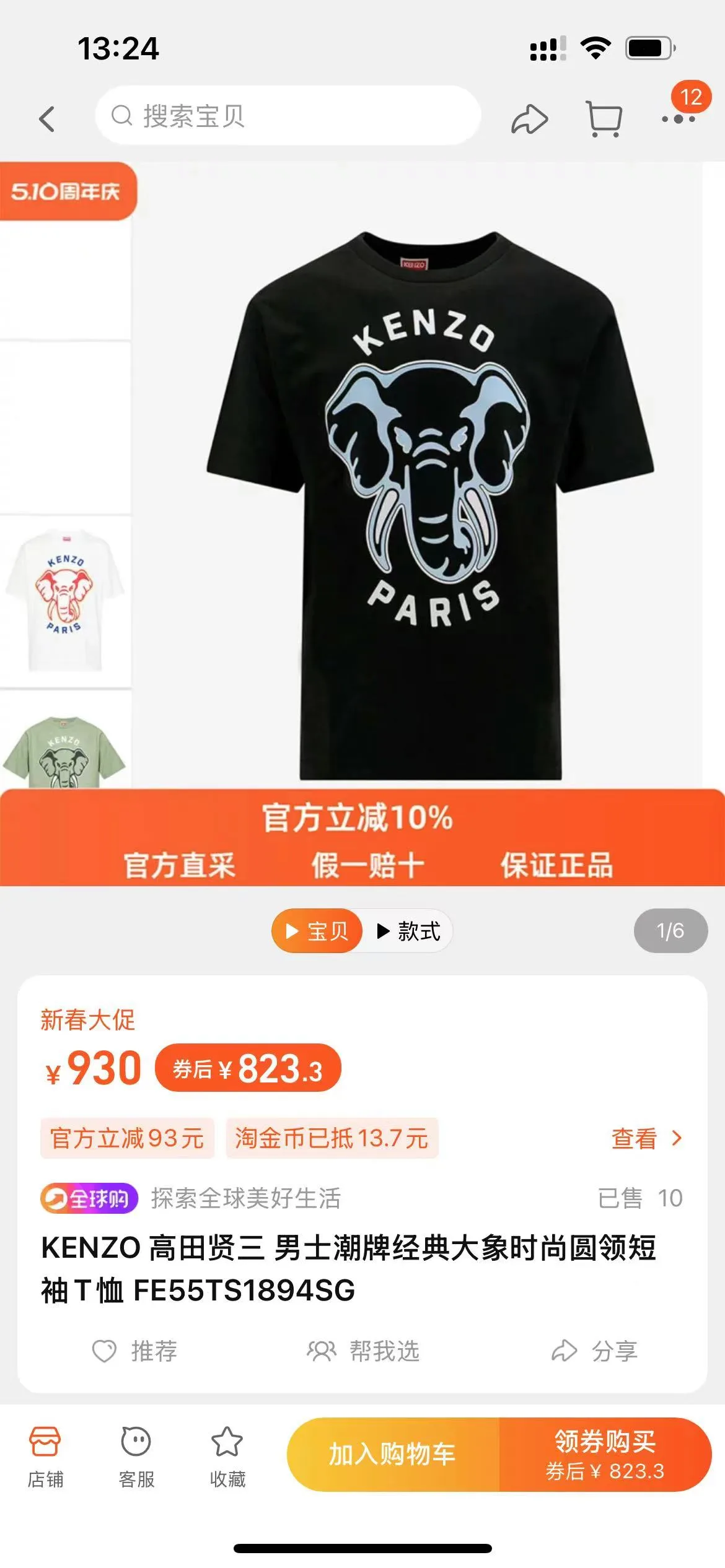This screenshot has width=725, height=1568.
Task: Select the white elephant T-shirt thumbnail
Action: [x=64, y=600]
